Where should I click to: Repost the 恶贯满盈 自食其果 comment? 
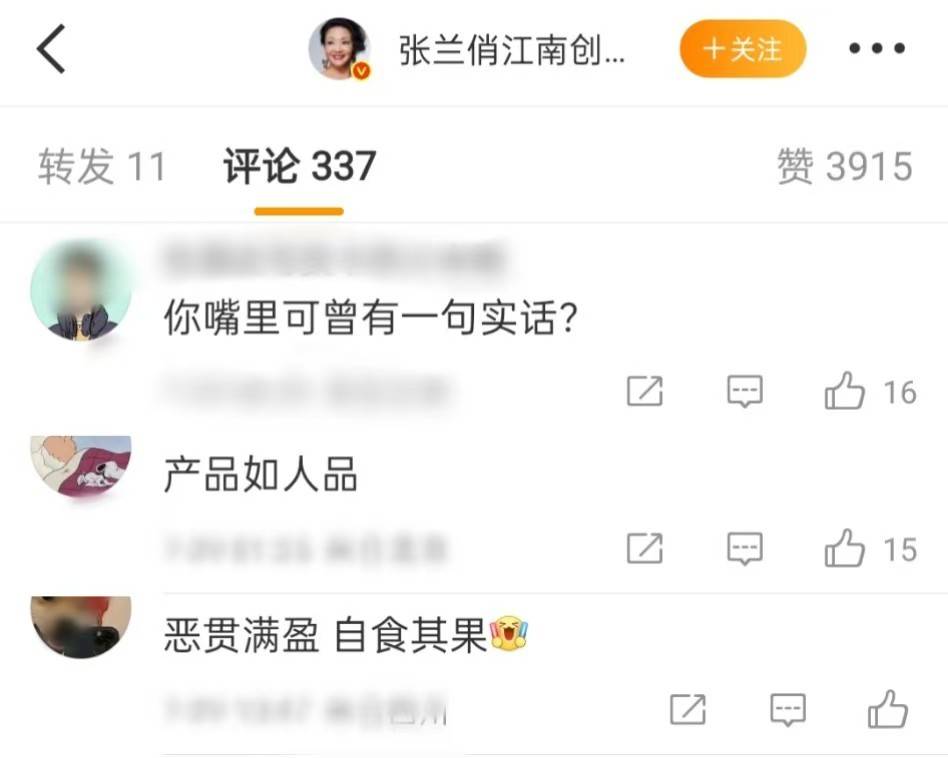coord(687,710)
